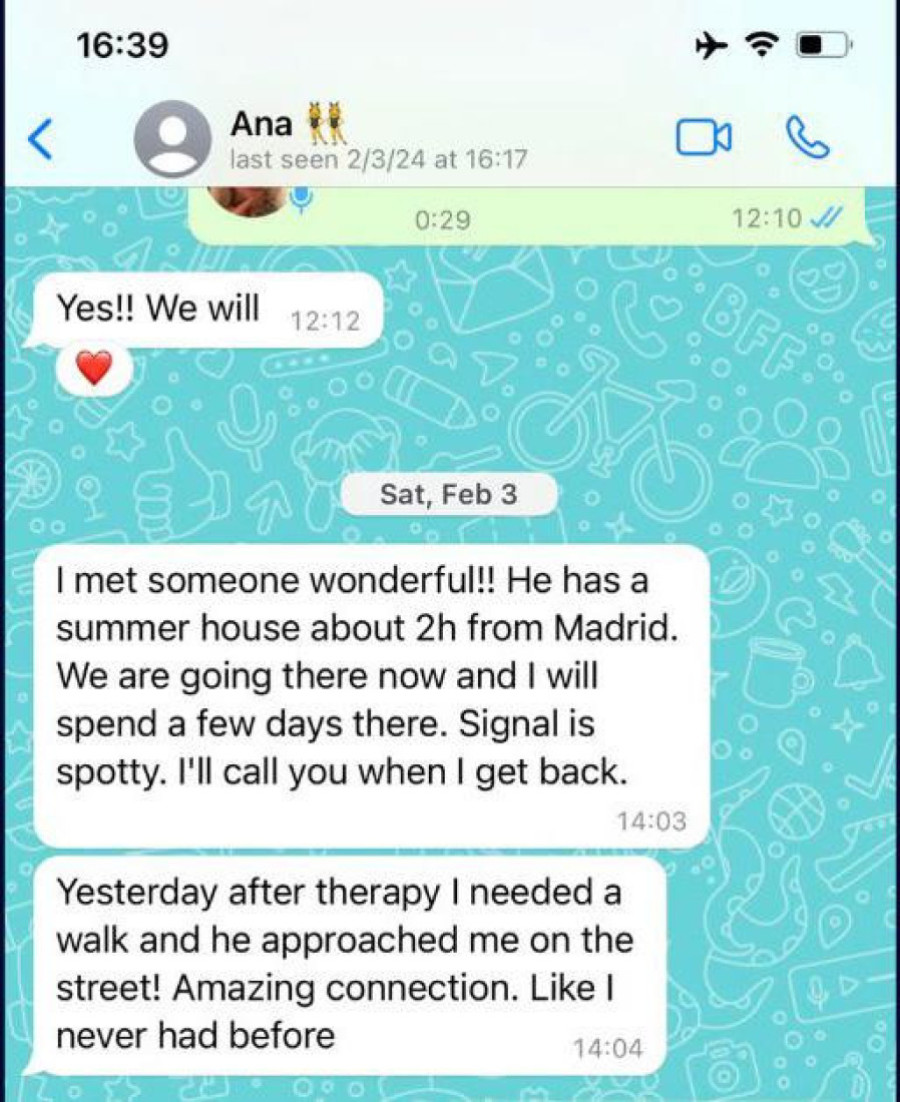Start a video call with Ana
The width and height of the screenshot is (900, 1102).
[x=703, y=139]
